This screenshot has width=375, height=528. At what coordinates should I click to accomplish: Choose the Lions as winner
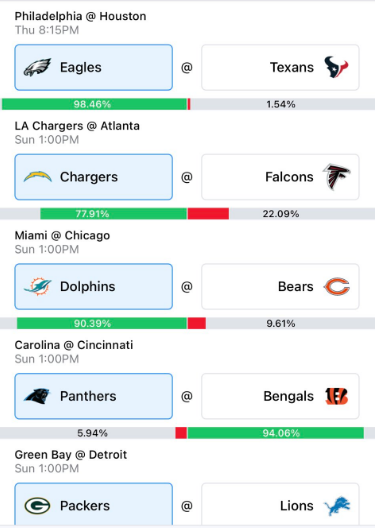click(280, 504)
